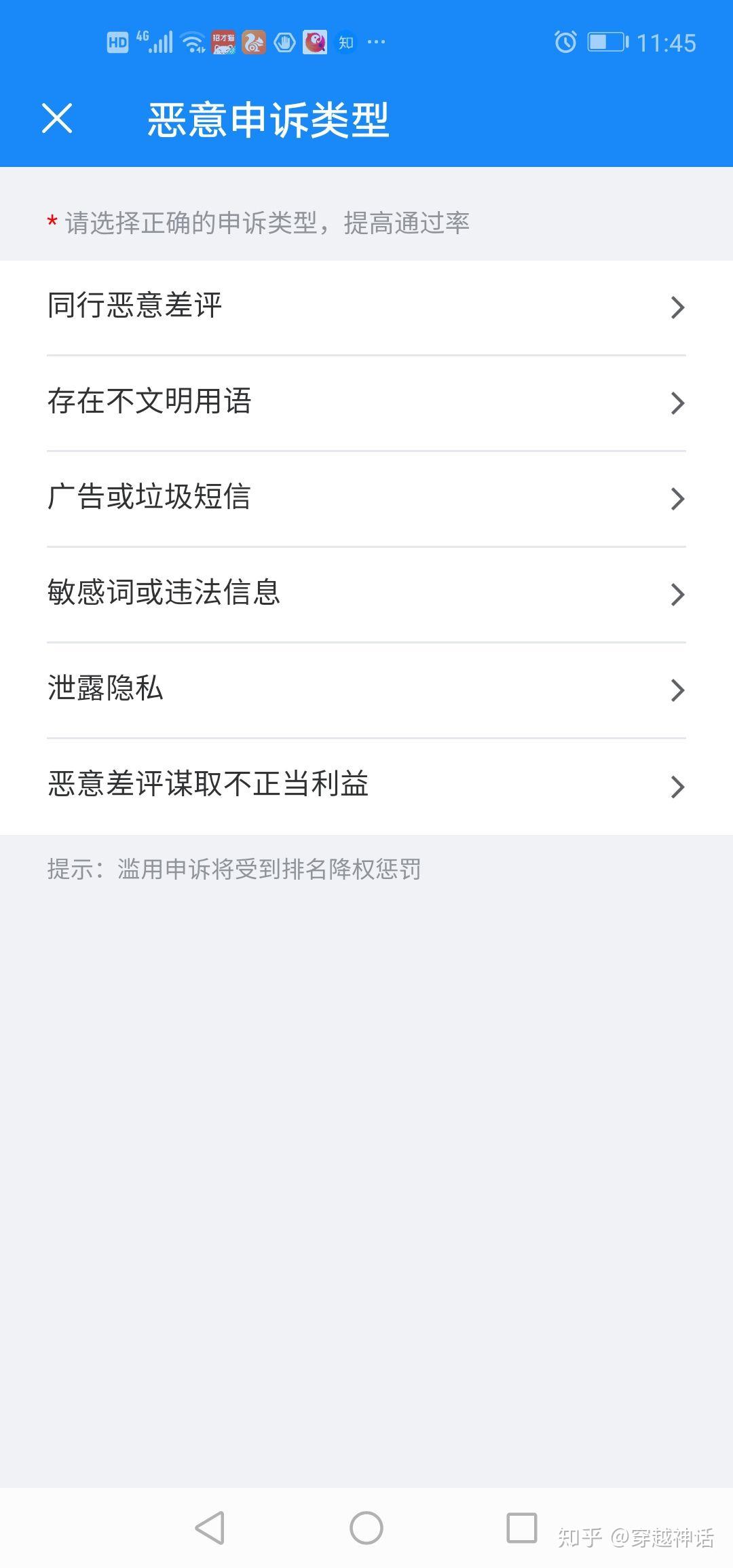Choose 广告或垃圾短信 appeal type
Image resolution: width=733 pixels, height=1568 pixels.
(366, 498)
